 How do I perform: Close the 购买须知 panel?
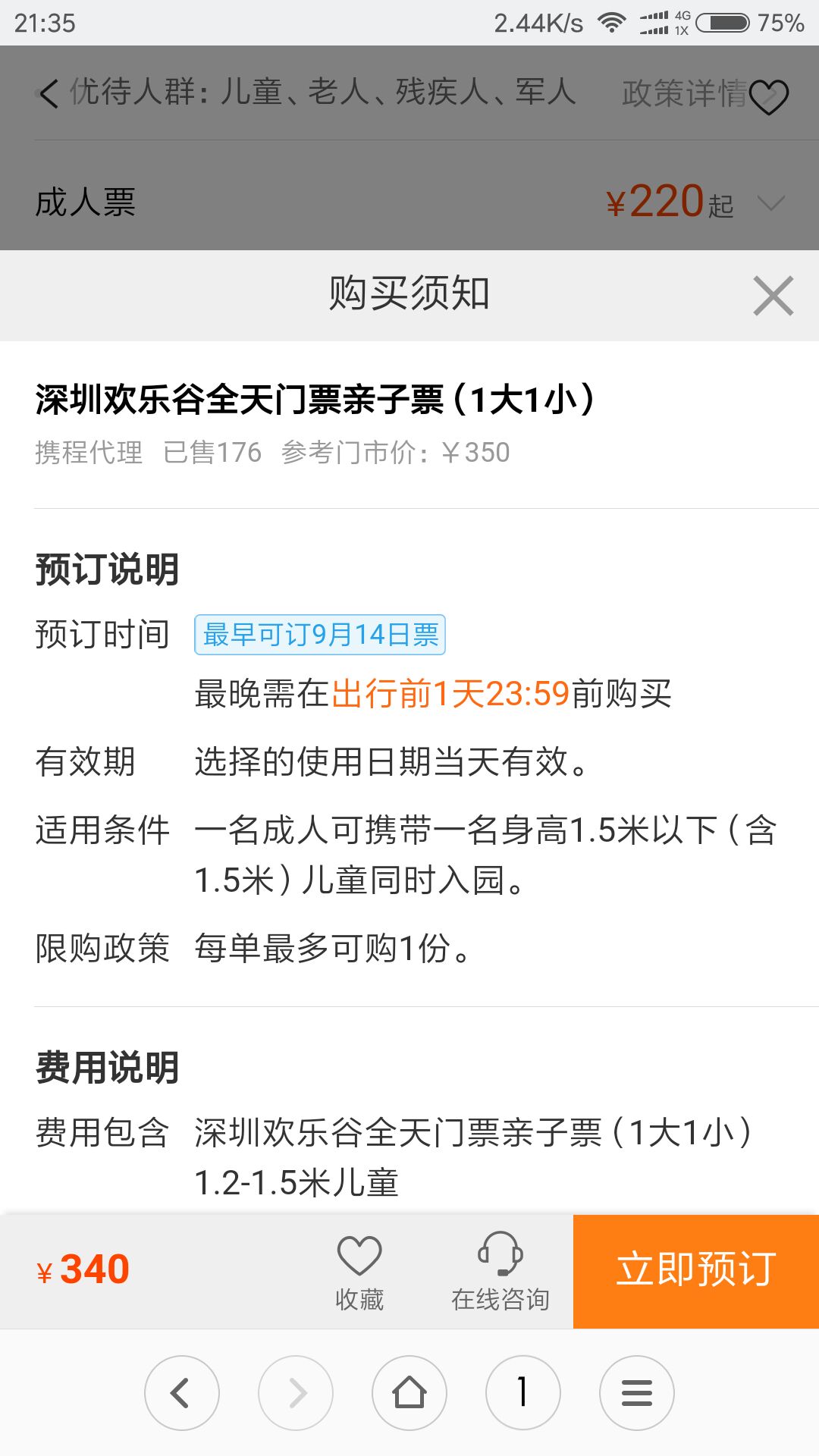tap(773, 296)
